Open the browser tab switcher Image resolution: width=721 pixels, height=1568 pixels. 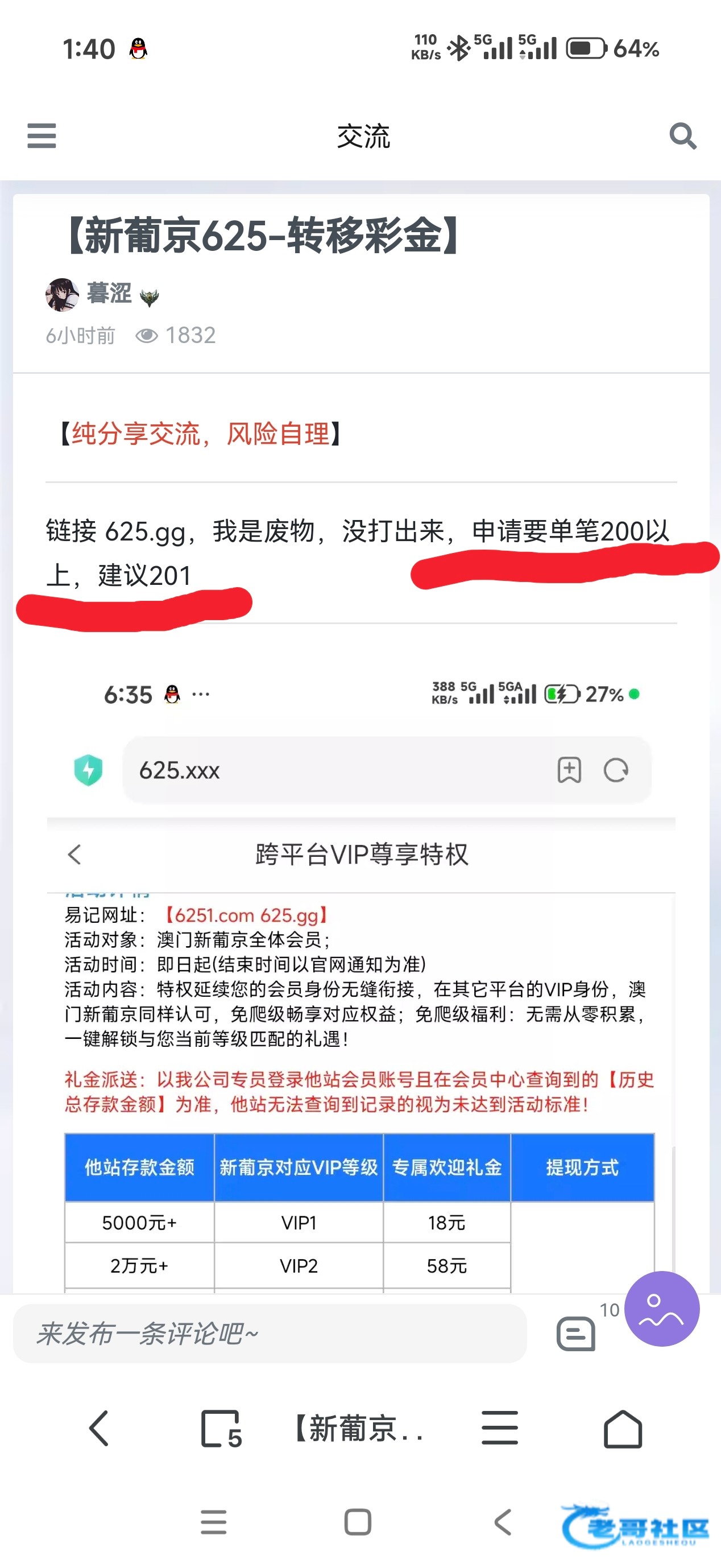(x=220, y=1428)
